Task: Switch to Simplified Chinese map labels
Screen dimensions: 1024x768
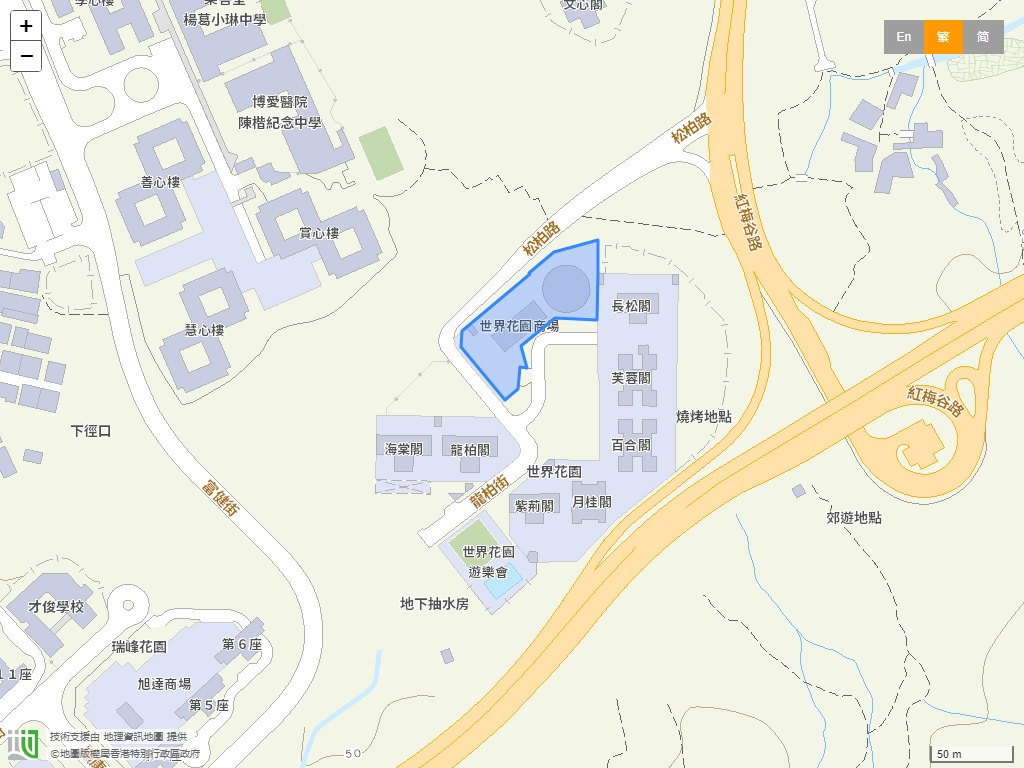Action: tap(983, 37)
